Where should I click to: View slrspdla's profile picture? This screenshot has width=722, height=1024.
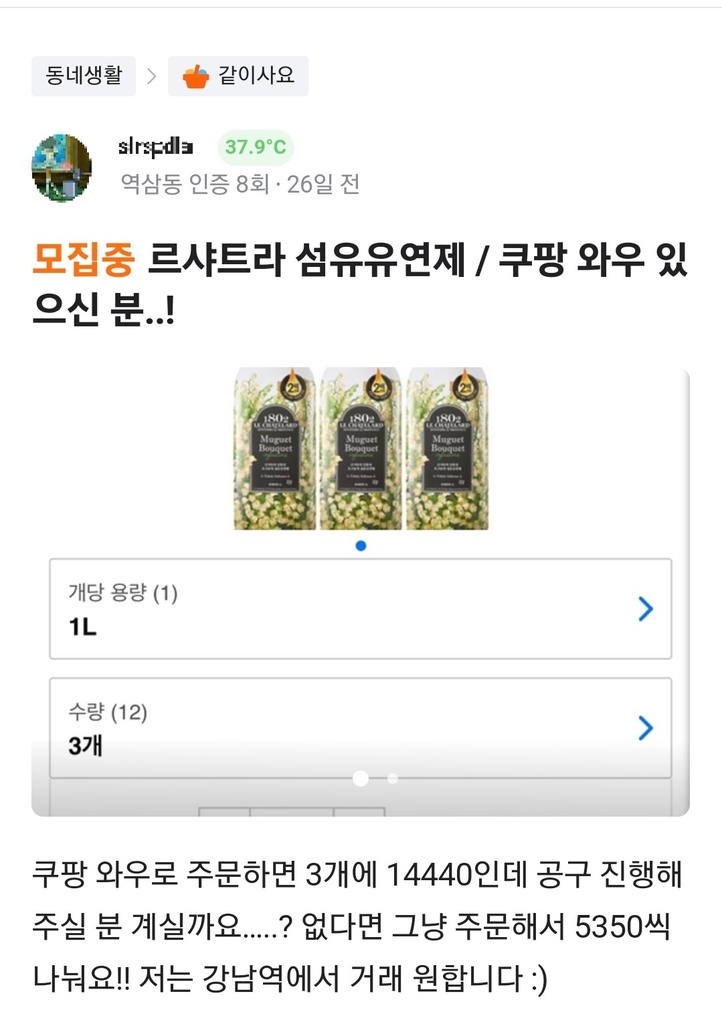pyautogui.click(x=62, y=165)
